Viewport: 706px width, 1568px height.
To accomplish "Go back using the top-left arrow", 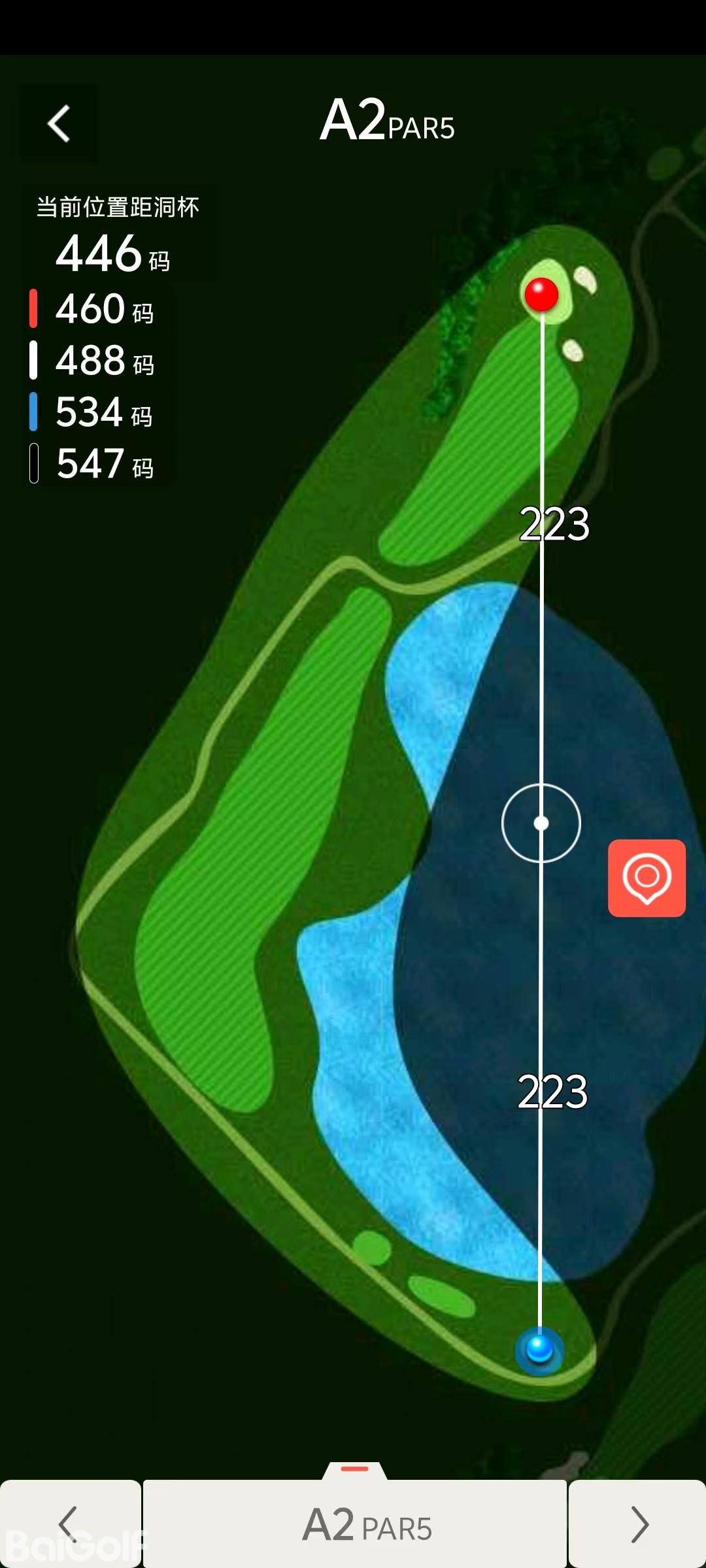I will pos(59,123).
